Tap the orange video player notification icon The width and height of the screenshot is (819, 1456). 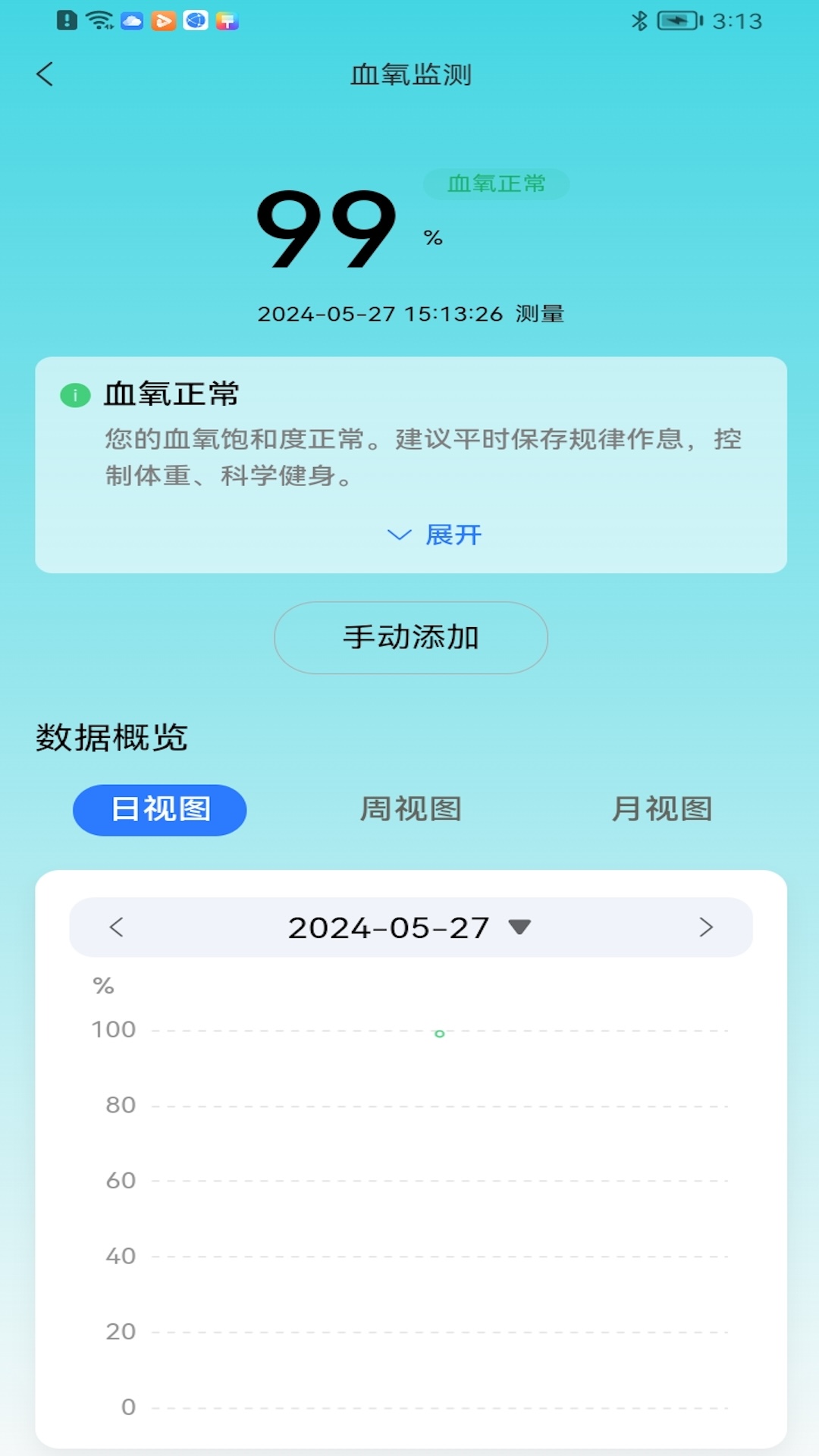click(165, 20)
